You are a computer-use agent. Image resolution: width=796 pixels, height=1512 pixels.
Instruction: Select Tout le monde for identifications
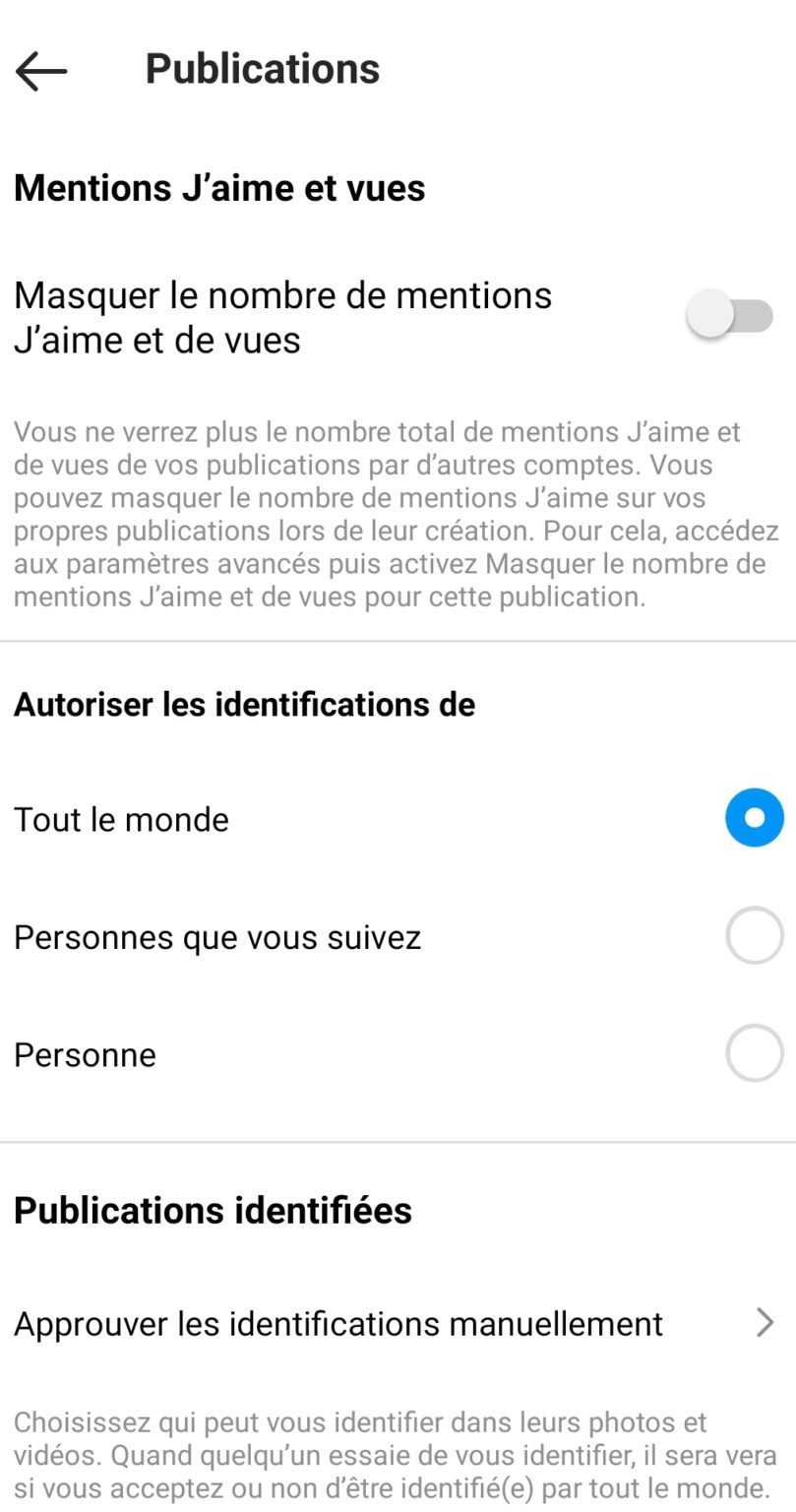click(754, 818)
